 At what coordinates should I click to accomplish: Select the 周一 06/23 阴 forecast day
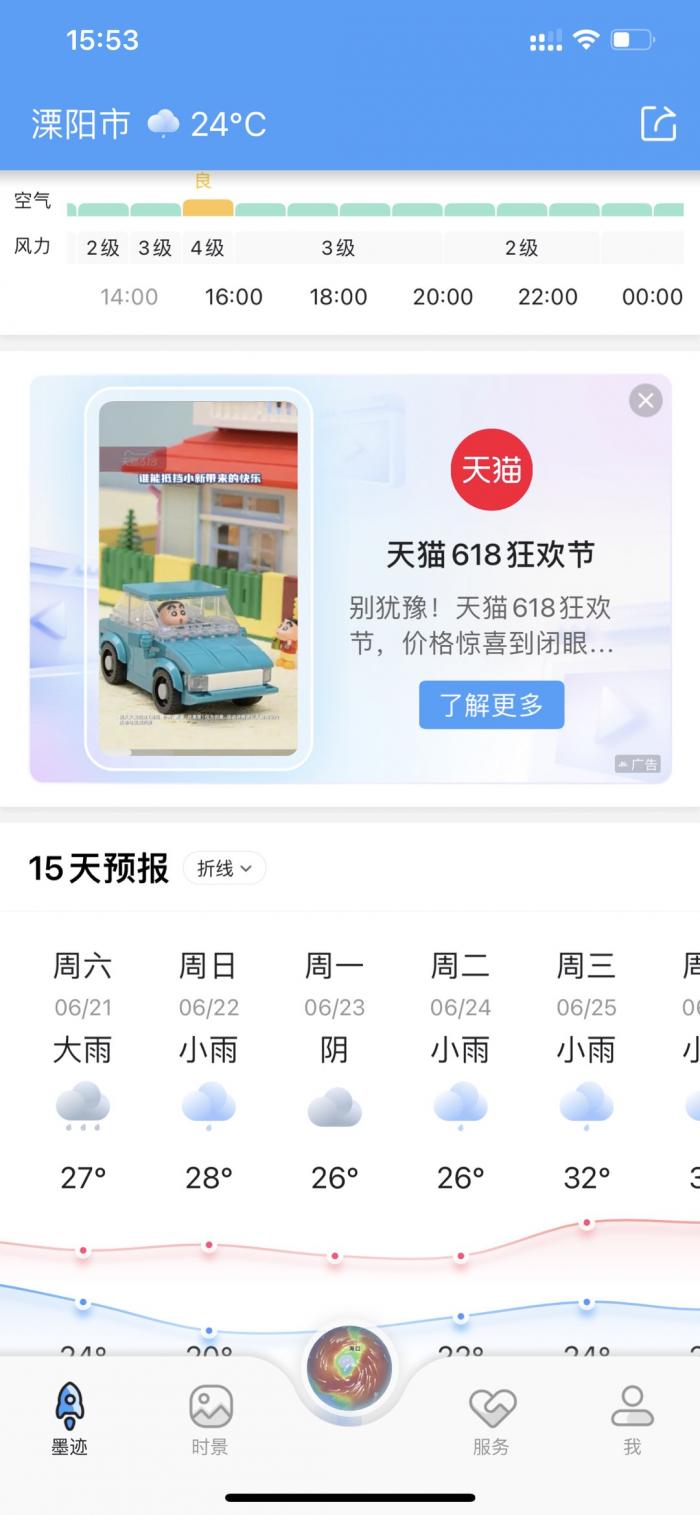pyautogui.click(x=334, y=1070)
